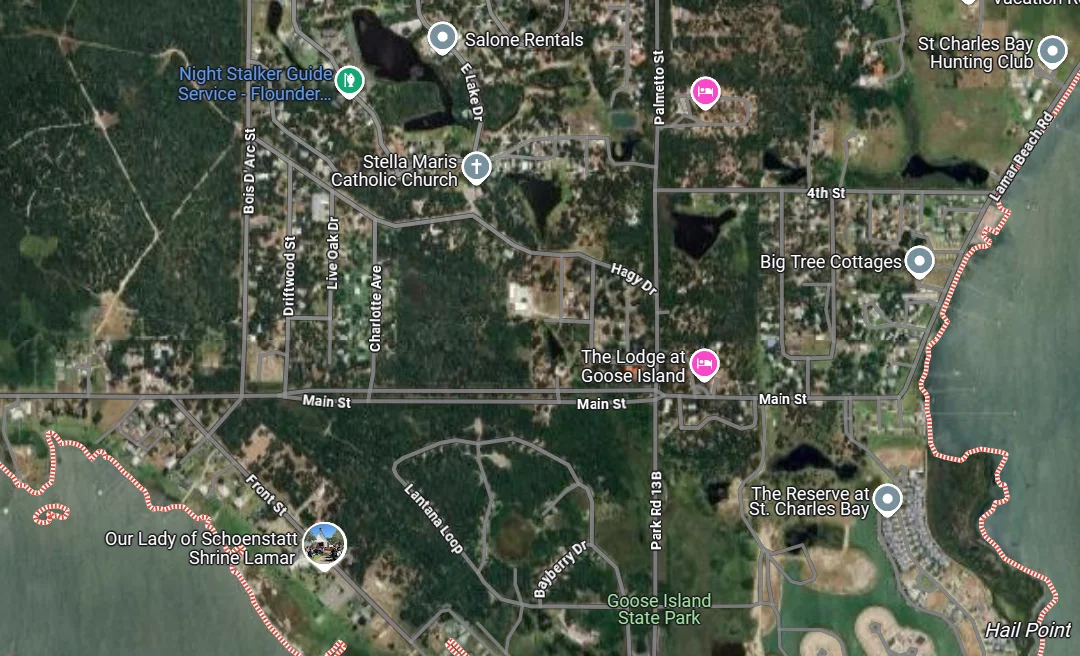Select the pink lodging pin near Palmetto St
Screen dimensions: 1080x656
705,93
